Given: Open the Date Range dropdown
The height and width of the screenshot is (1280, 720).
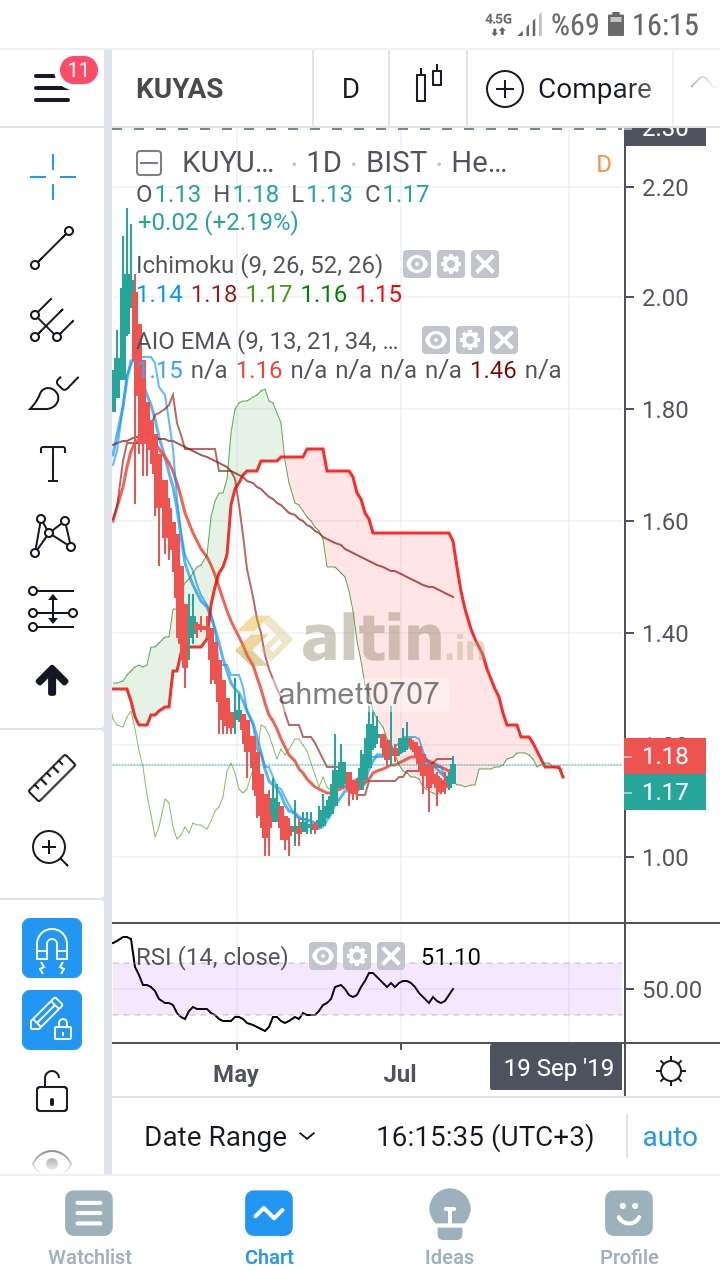Looking at the screenshot, I should [230, 1137].
